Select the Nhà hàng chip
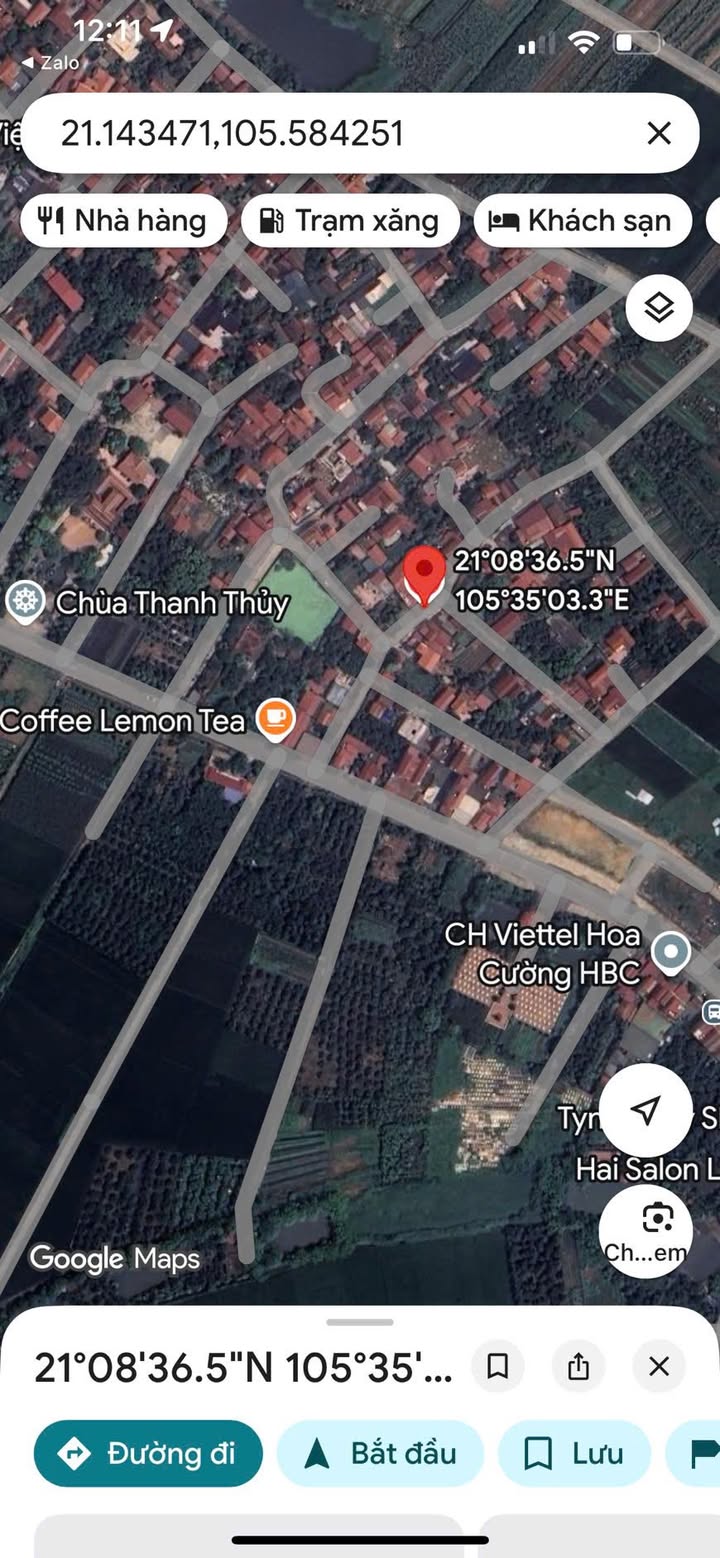720x1558 pixels. 123,221
